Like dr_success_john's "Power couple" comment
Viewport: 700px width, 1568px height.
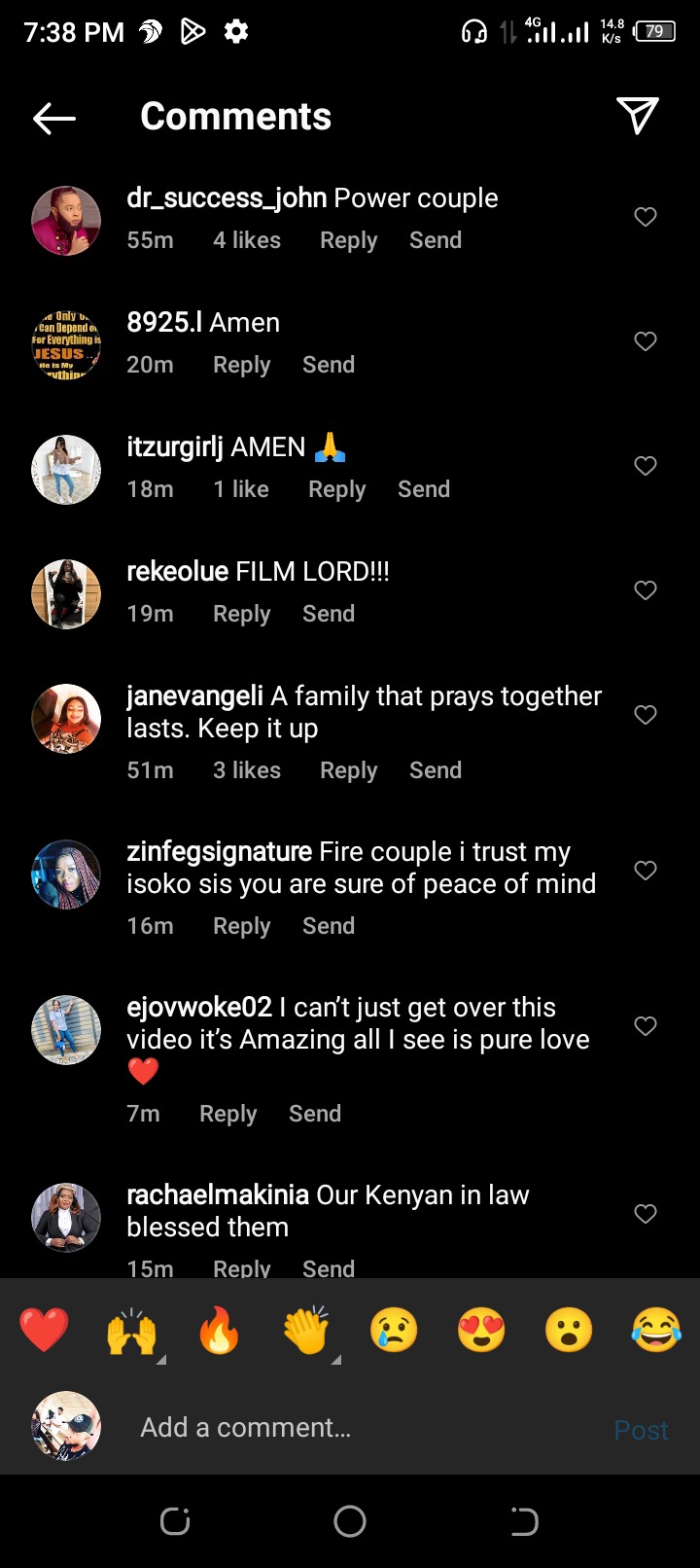pyautogui.click(x=646, y=217)
